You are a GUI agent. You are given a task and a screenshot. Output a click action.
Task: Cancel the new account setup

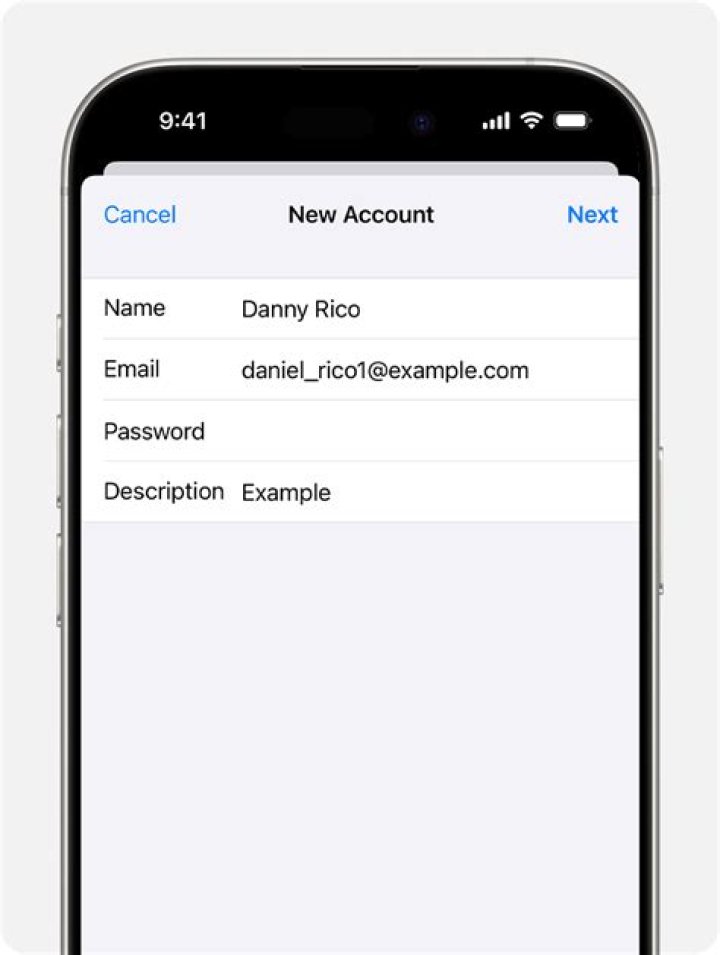point(140,215)
